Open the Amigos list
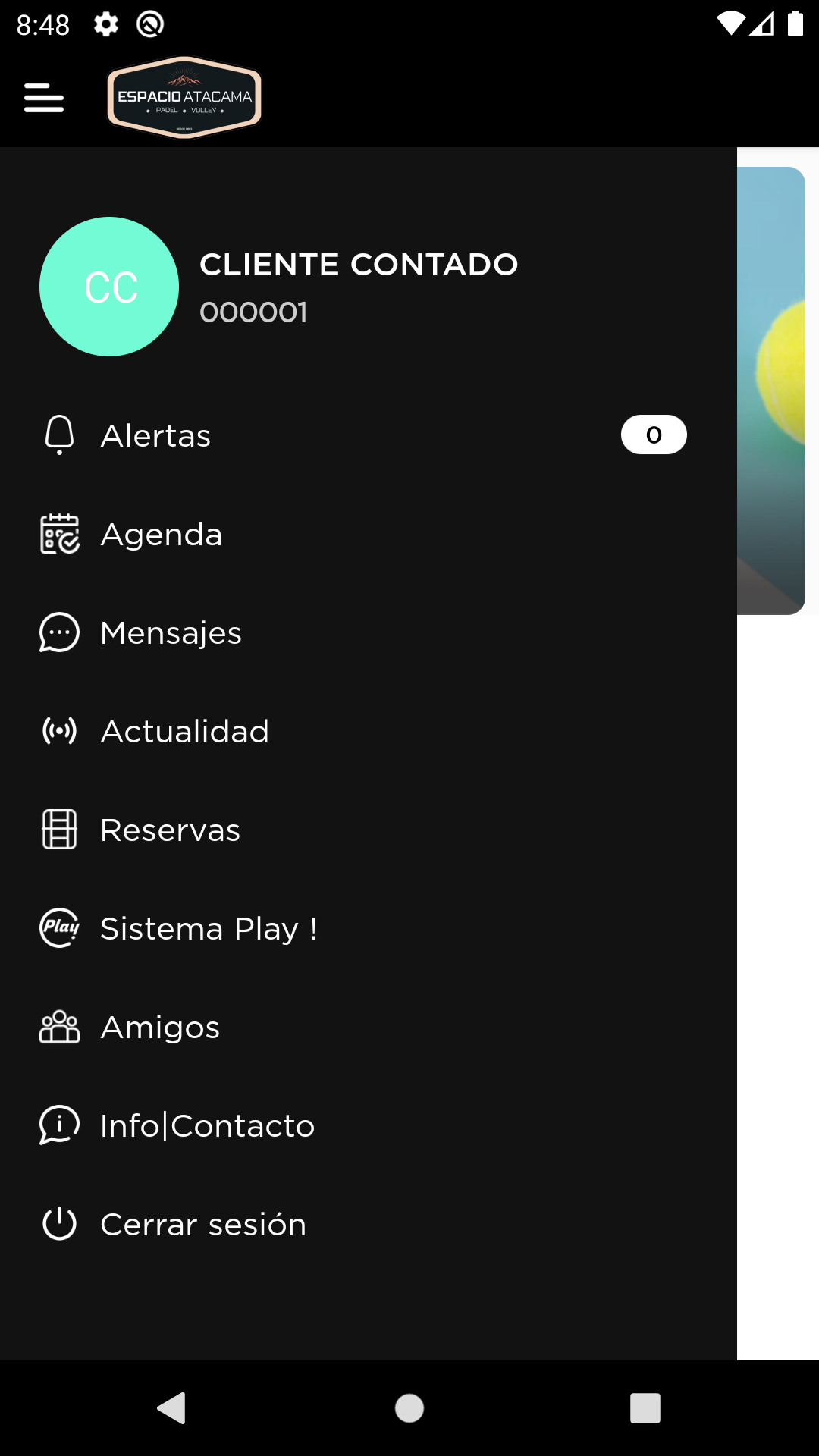 pos(160,1028)
